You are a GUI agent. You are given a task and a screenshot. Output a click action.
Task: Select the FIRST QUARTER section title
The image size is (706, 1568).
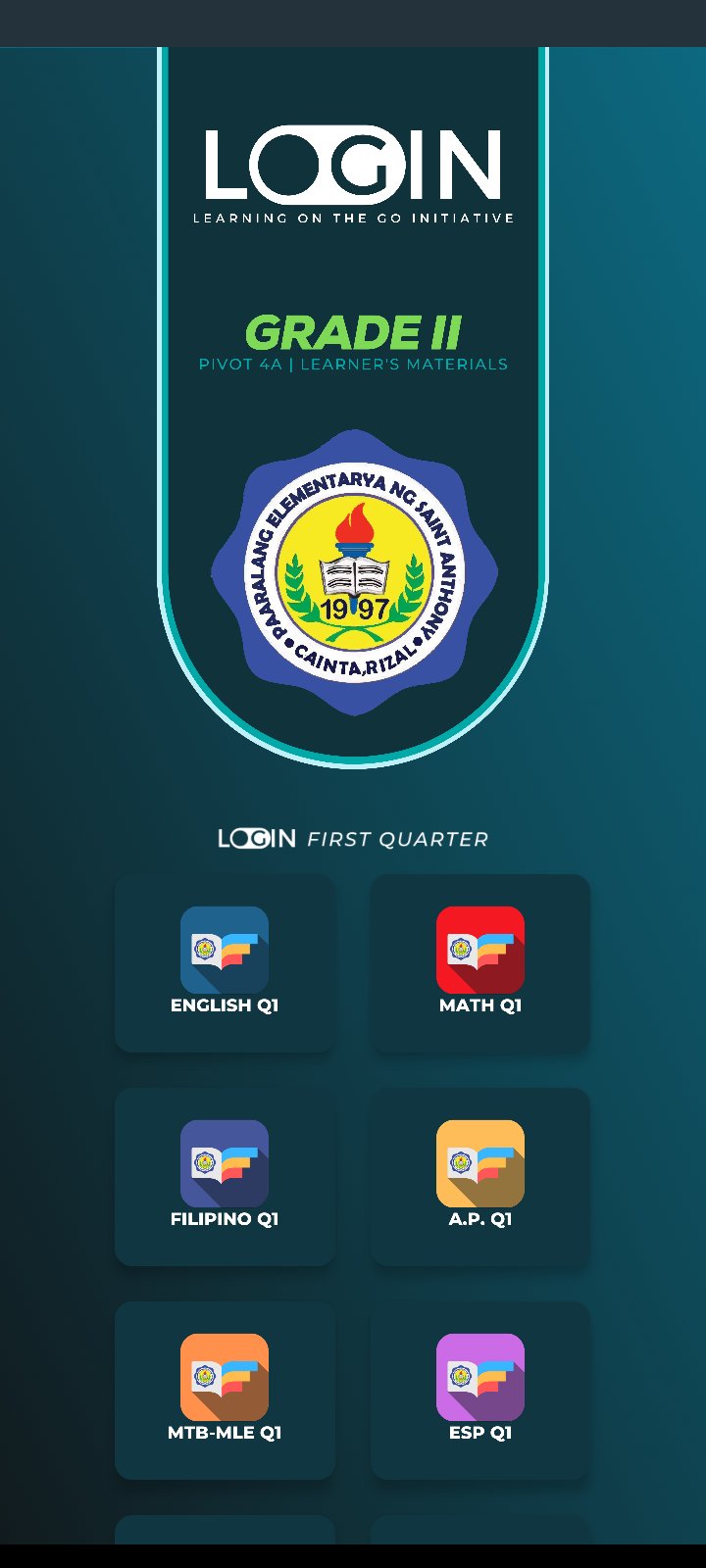coord(397,839)
